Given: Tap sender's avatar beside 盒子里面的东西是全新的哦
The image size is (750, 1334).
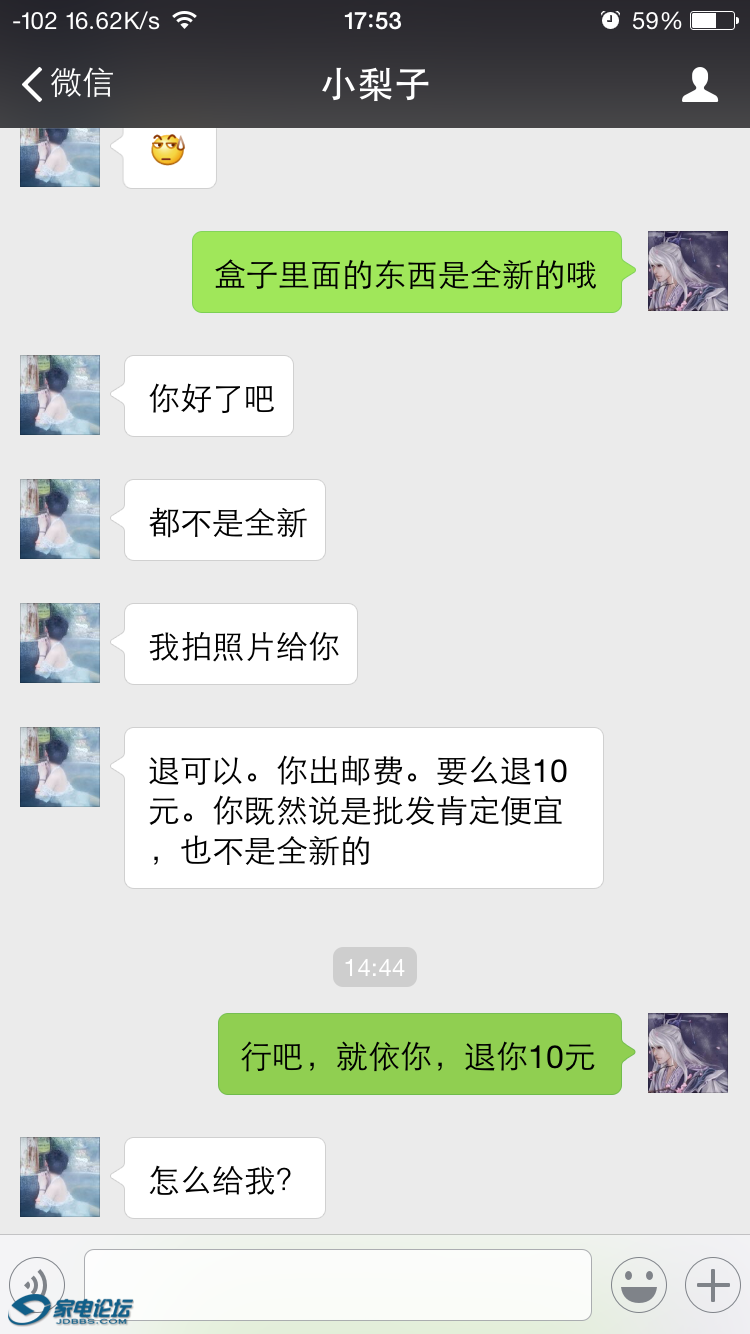Looking at the screenshot, I should (687, 271).
